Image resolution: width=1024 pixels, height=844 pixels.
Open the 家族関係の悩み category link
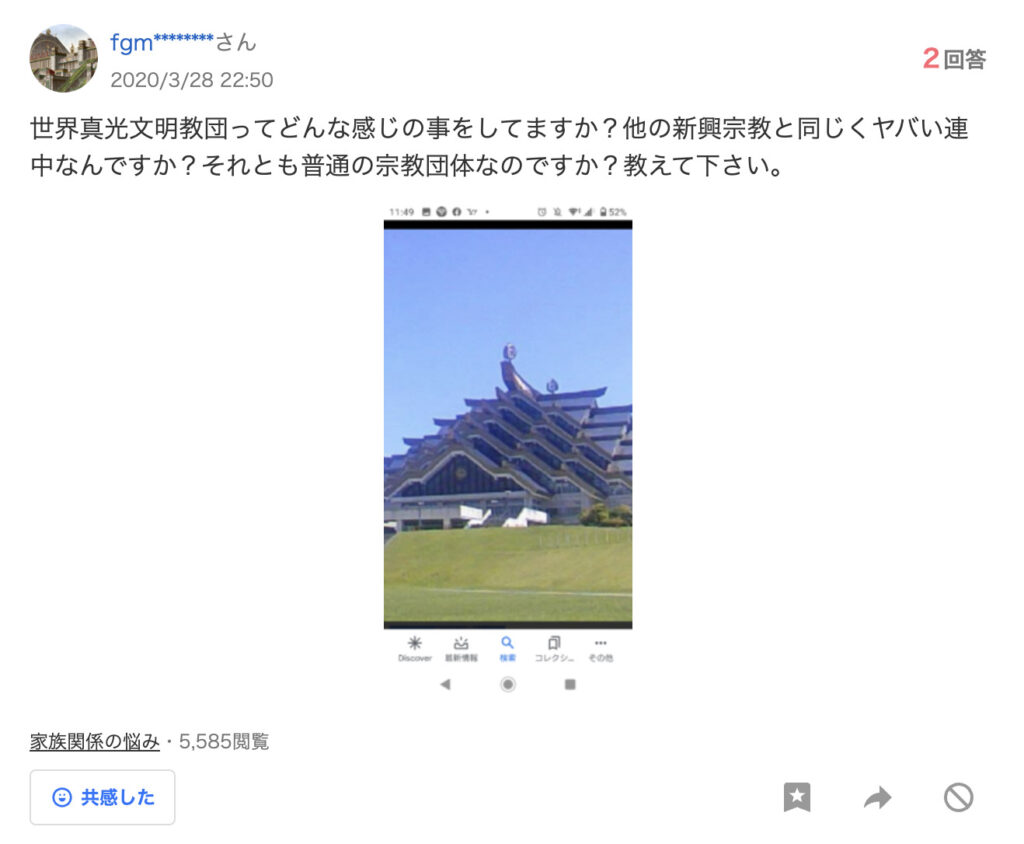pyautogui.click(x=94, y=742)
